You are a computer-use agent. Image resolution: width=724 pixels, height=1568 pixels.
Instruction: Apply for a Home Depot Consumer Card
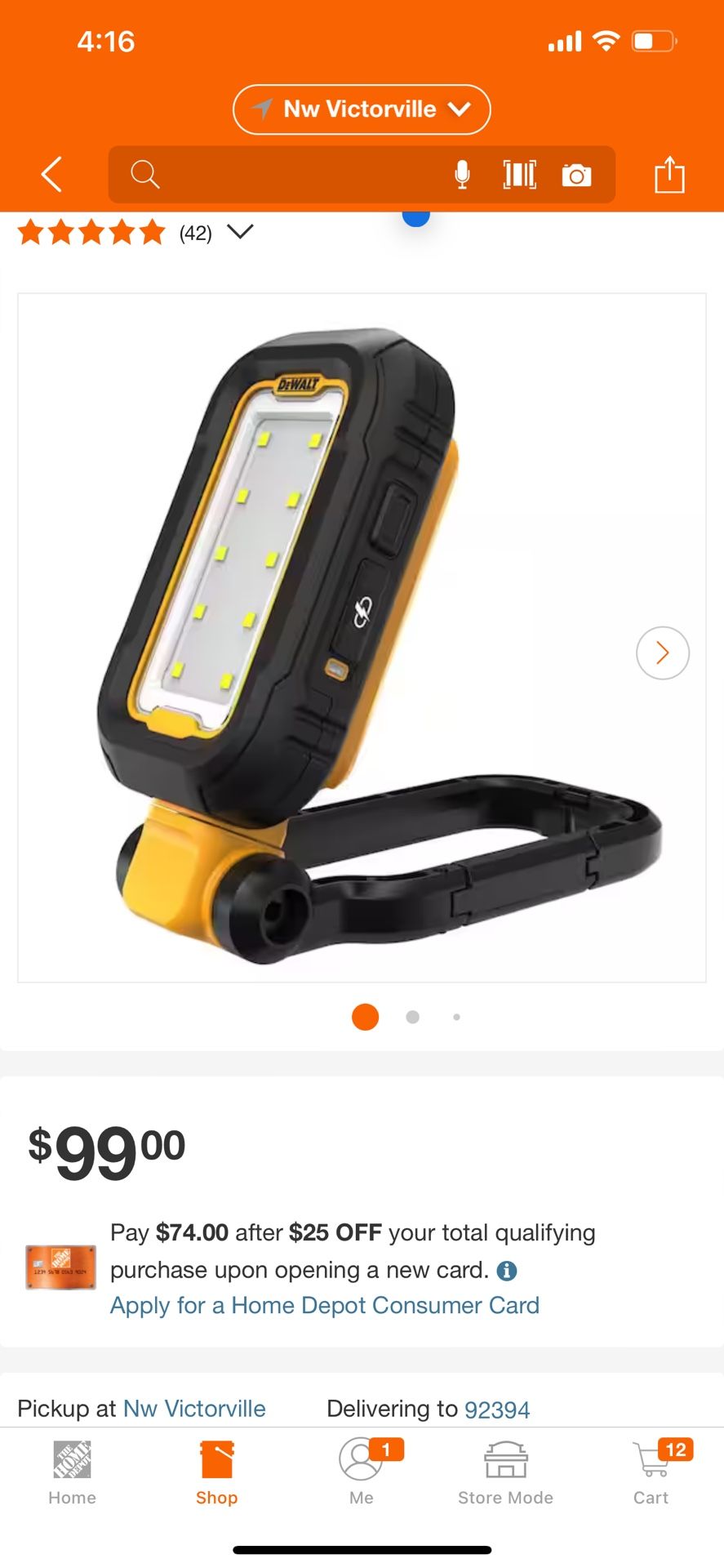(x=323, y=1305)
